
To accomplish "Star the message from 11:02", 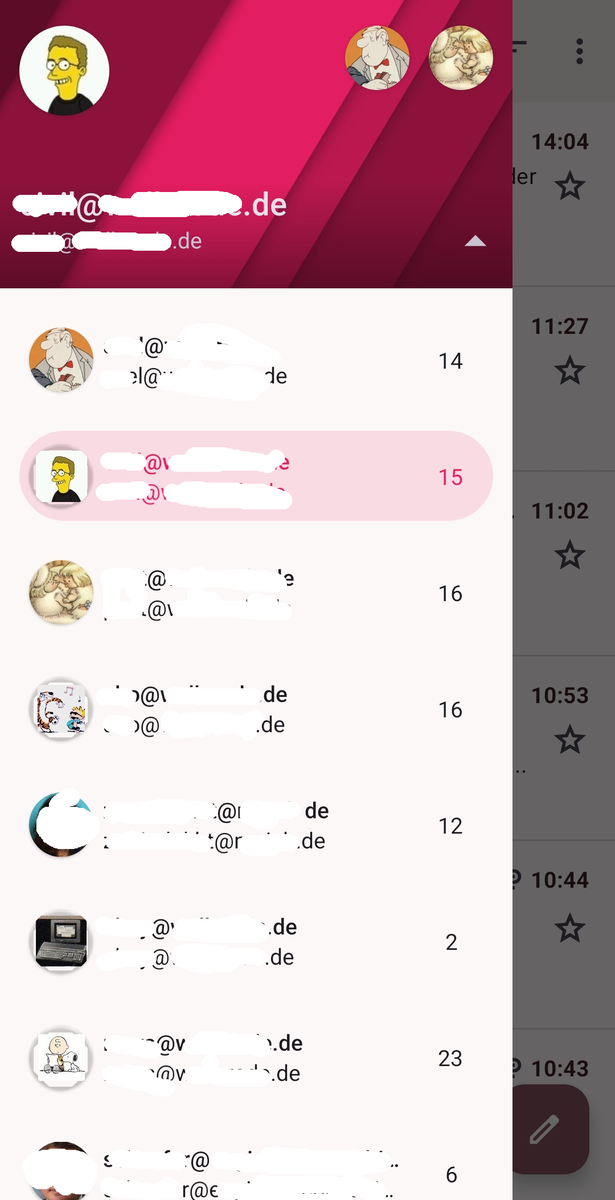I will (x=569, y=554).
